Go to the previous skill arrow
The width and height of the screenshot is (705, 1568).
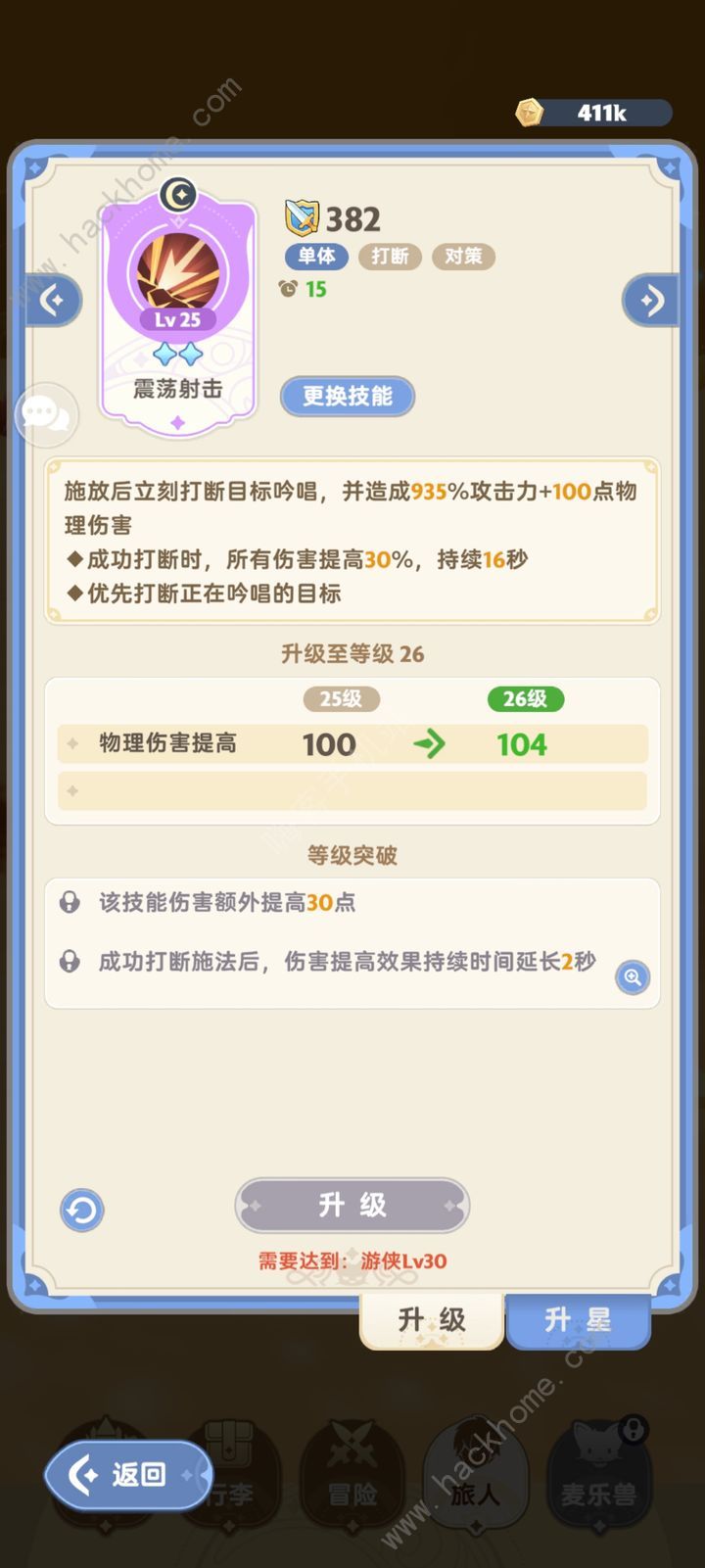(54, 300)
